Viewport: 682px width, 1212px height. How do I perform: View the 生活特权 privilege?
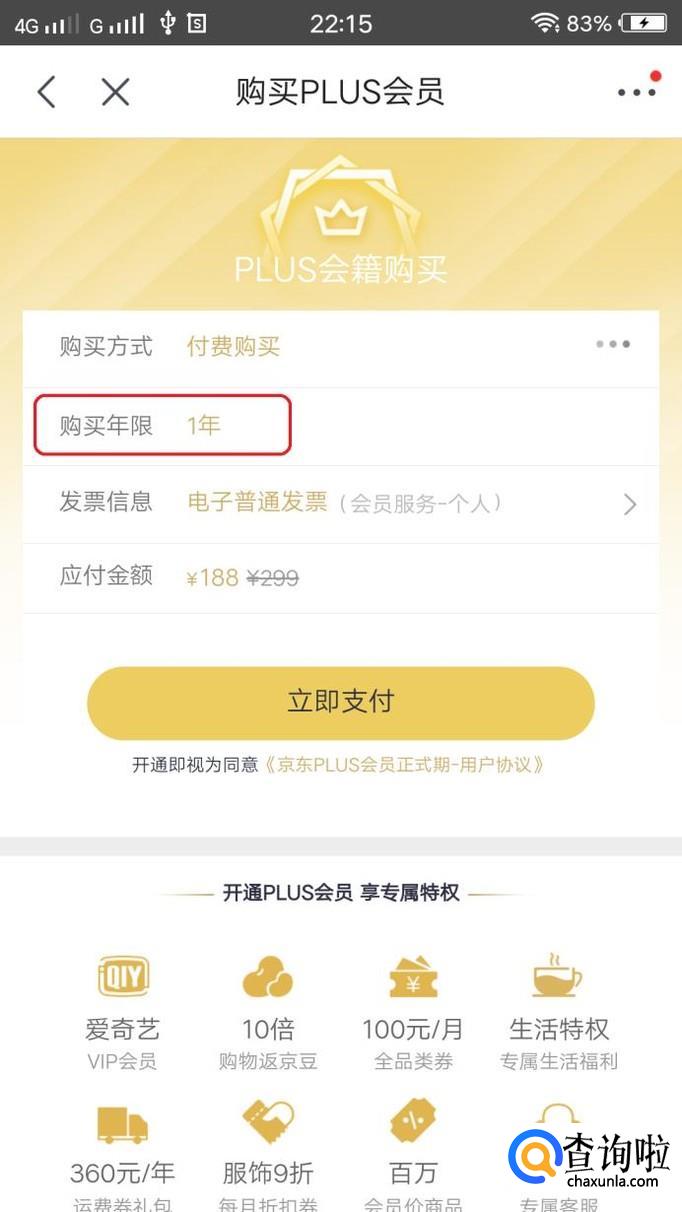point(558,1012)
